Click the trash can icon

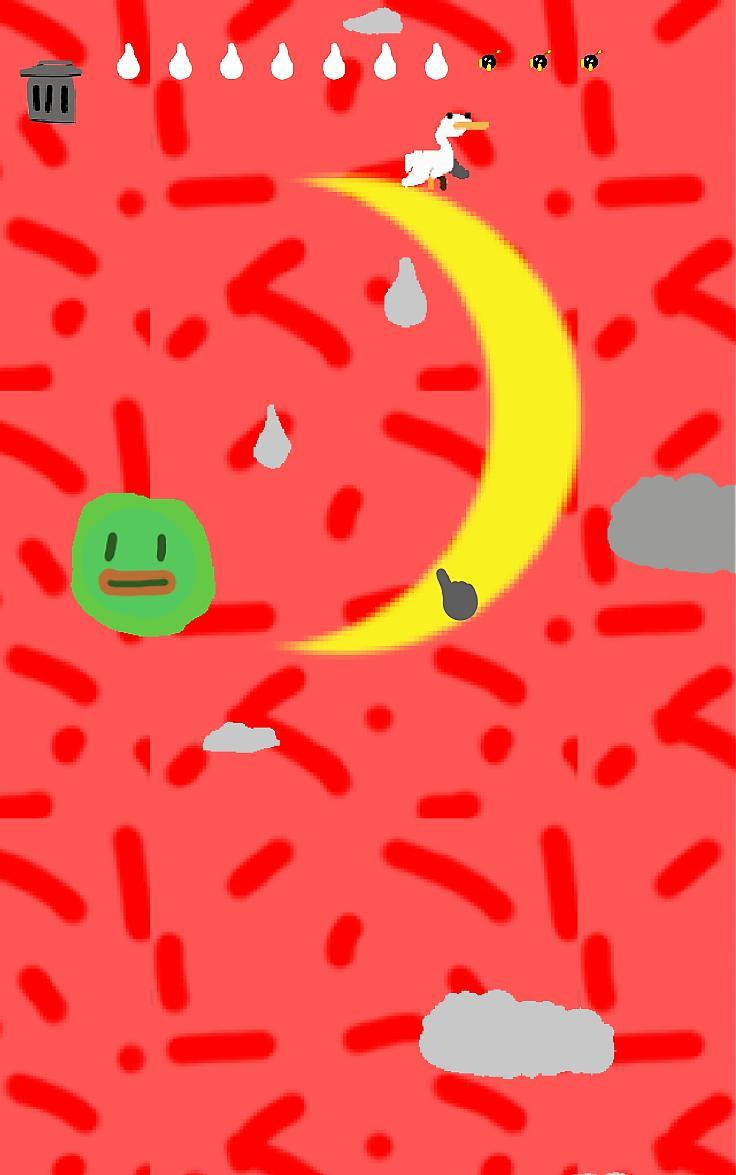pos(51,92)
